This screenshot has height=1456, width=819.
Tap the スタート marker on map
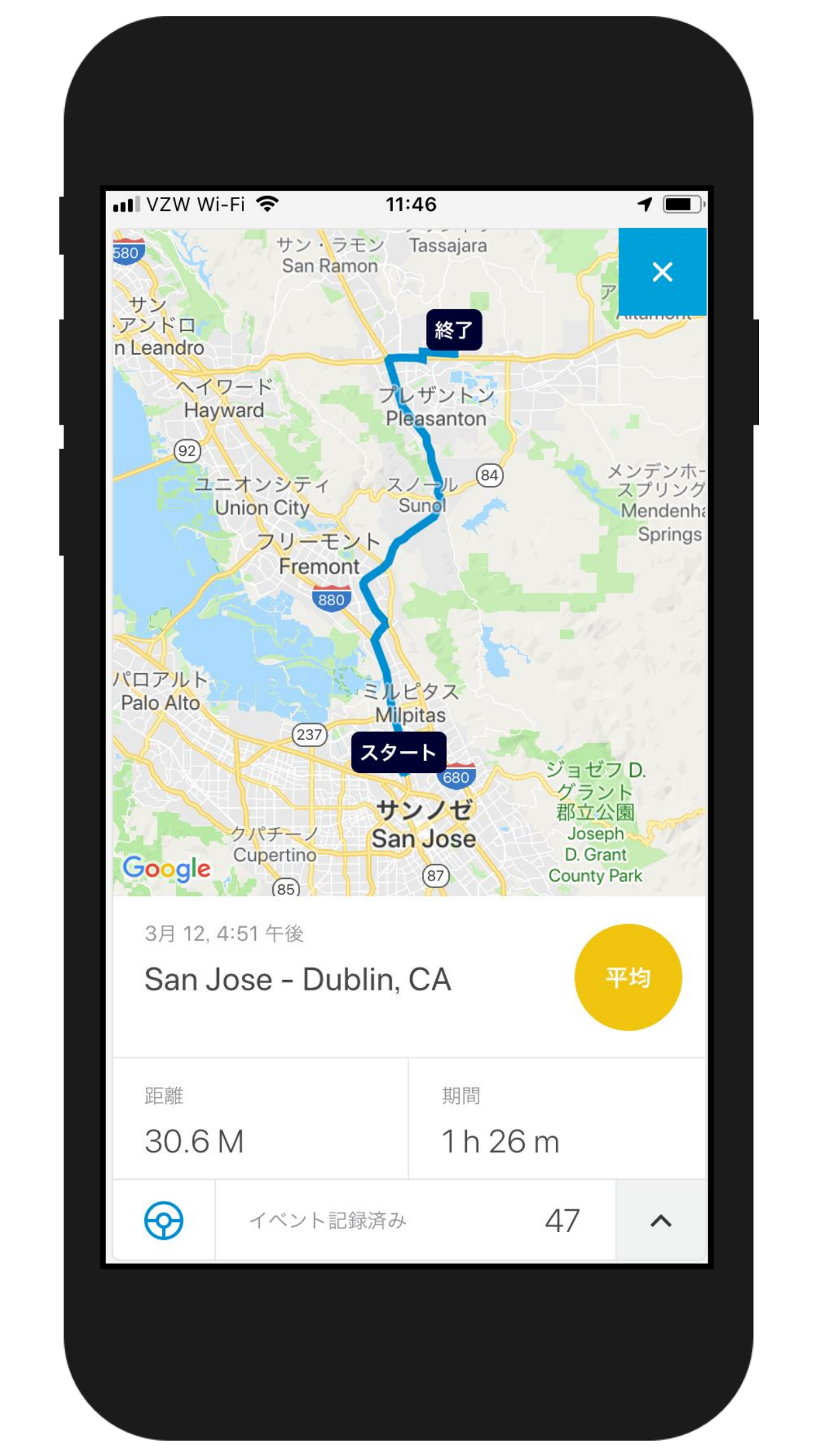[x=398, y=752]
